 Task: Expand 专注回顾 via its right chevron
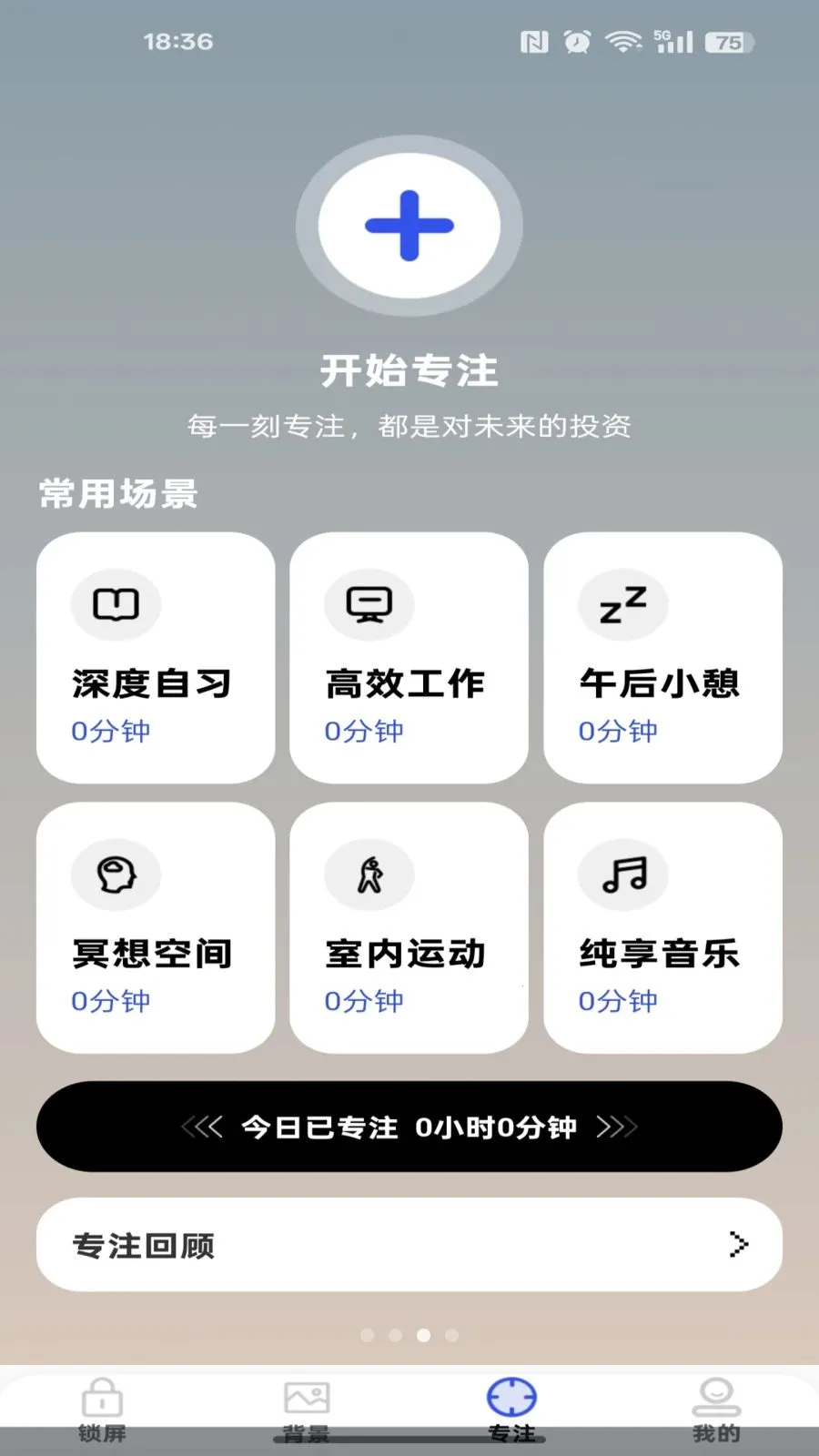click(738, 1244)
